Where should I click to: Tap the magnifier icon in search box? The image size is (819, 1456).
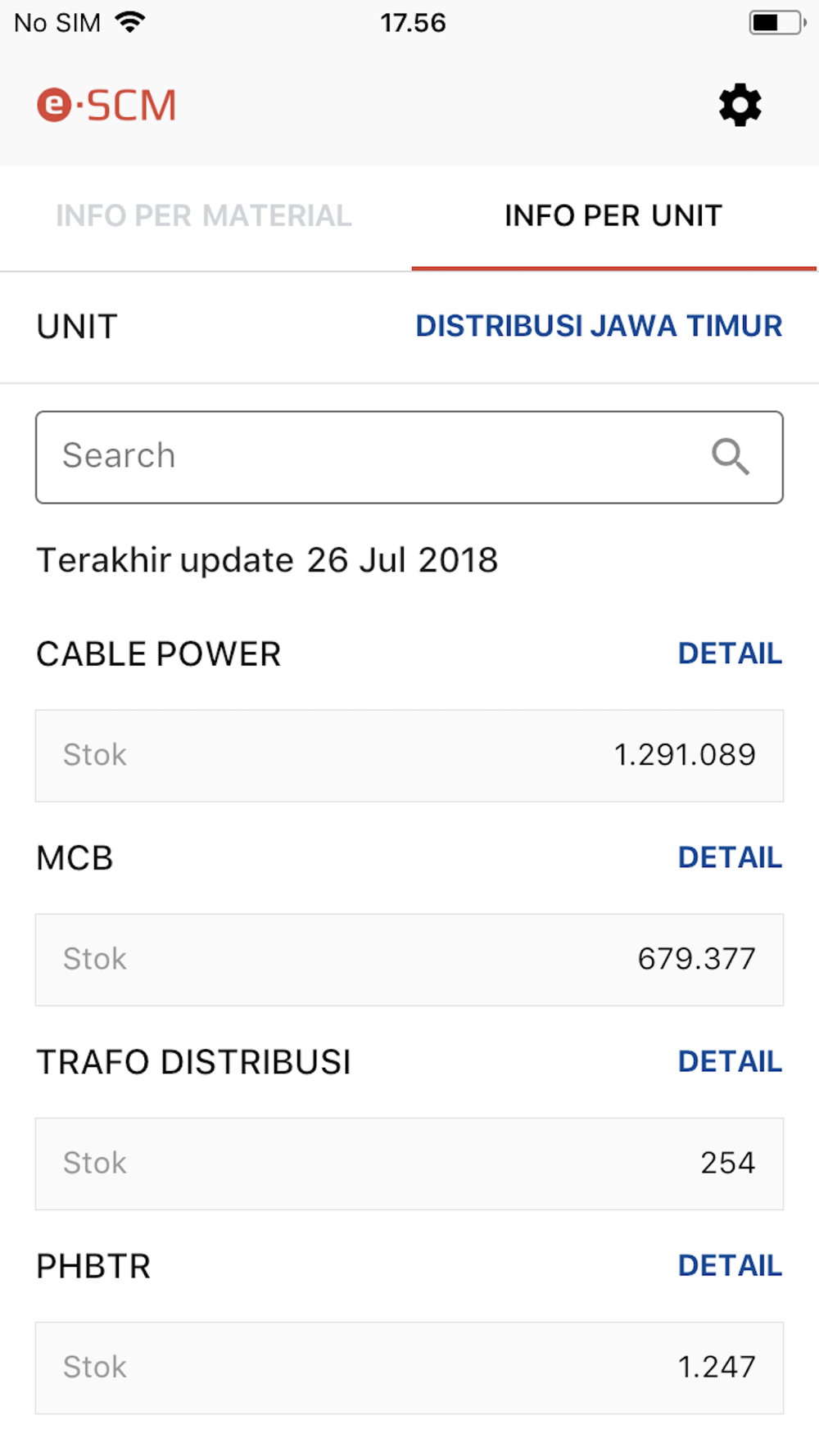(x=731, y=456)
